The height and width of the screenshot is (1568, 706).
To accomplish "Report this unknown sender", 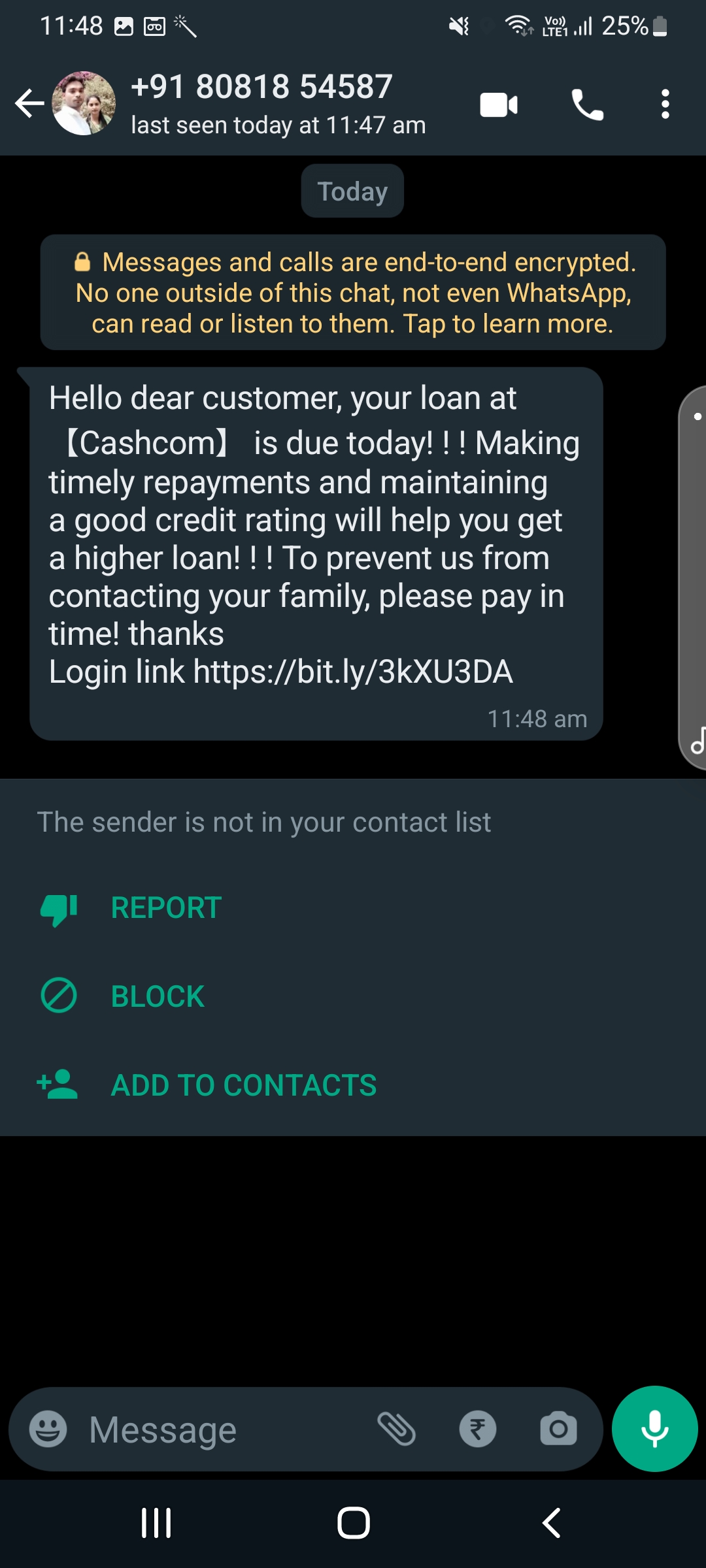I will tap(165, 908).
